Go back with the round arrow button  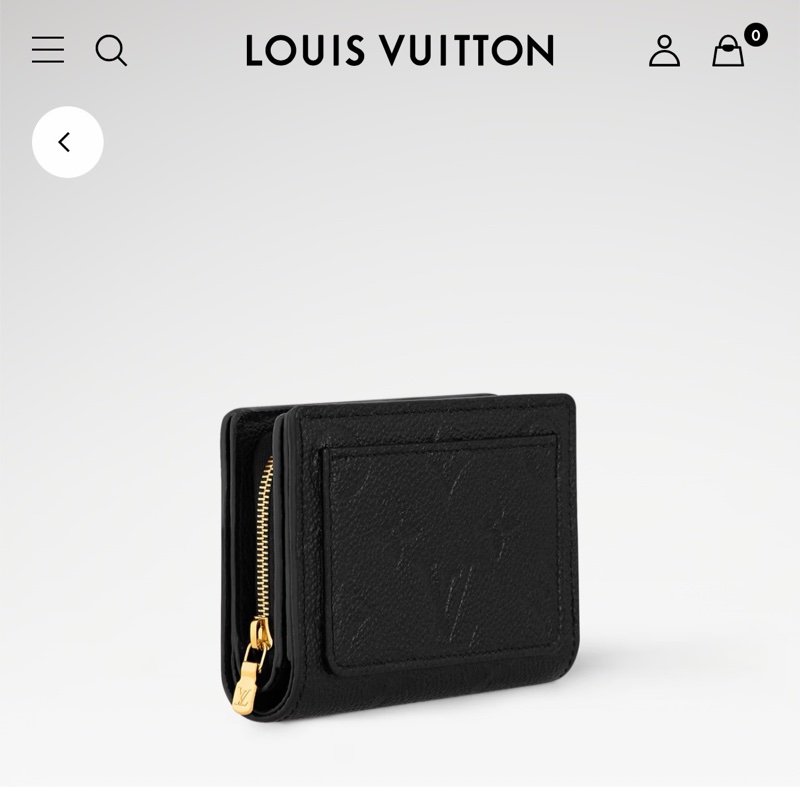tap(67, 142)
